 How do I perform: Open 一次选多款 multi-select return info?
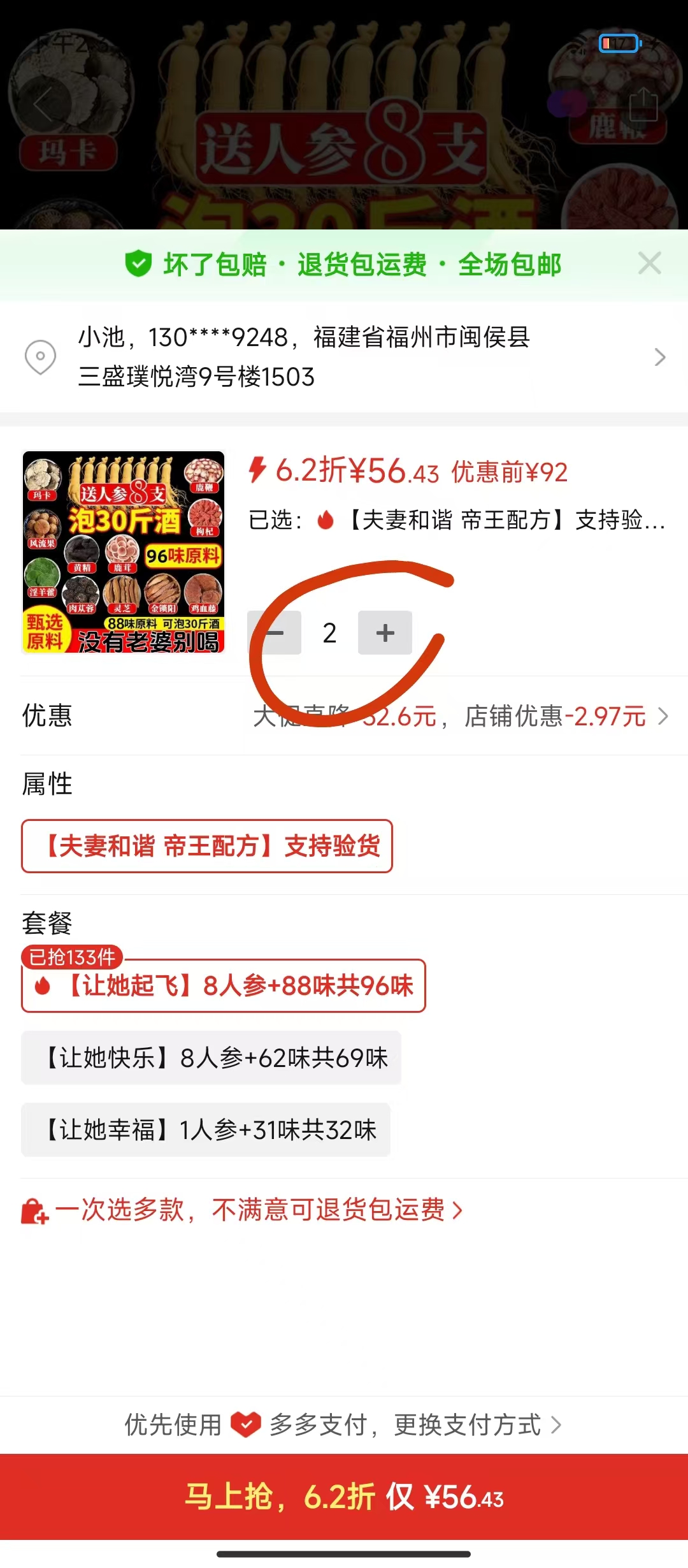[x=248, y=1210]
